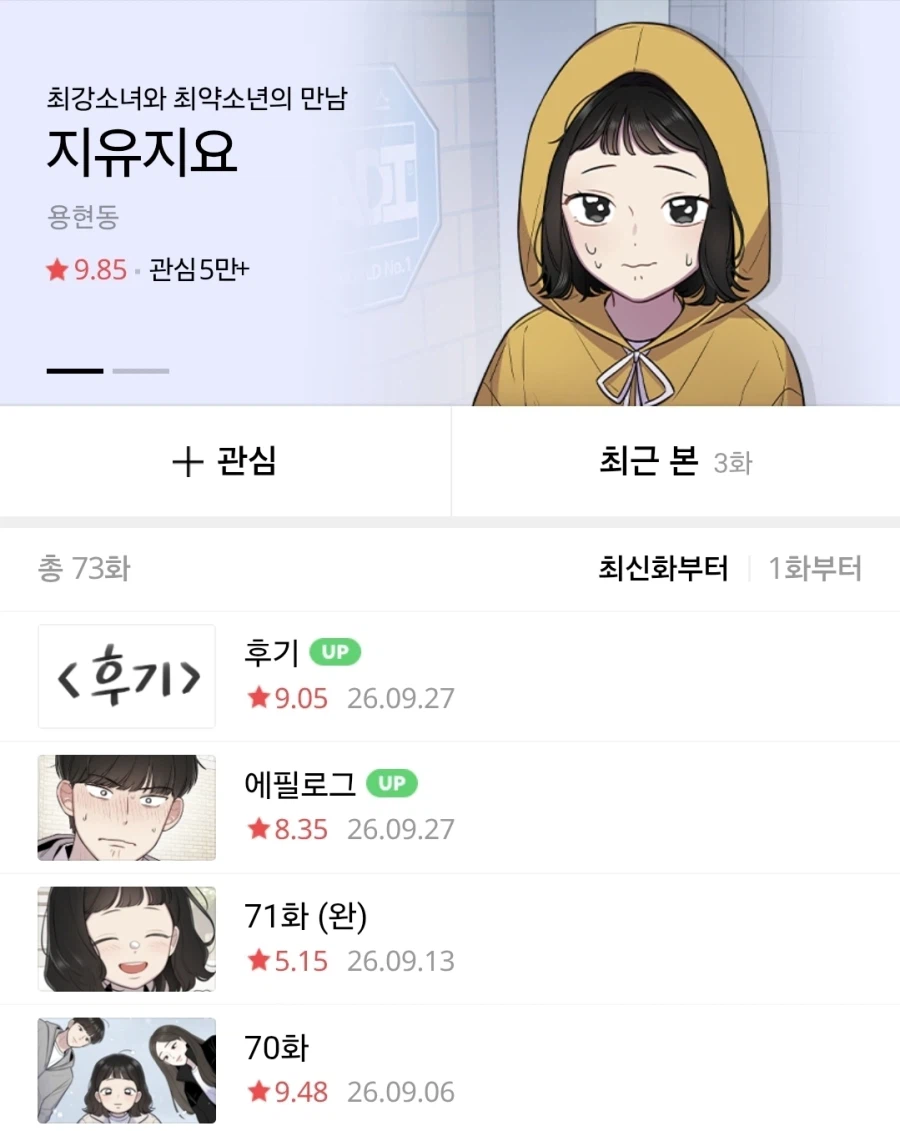Open the 후기 episode
The height and width of the screenshot is (1131, 900).
point(450,677)
